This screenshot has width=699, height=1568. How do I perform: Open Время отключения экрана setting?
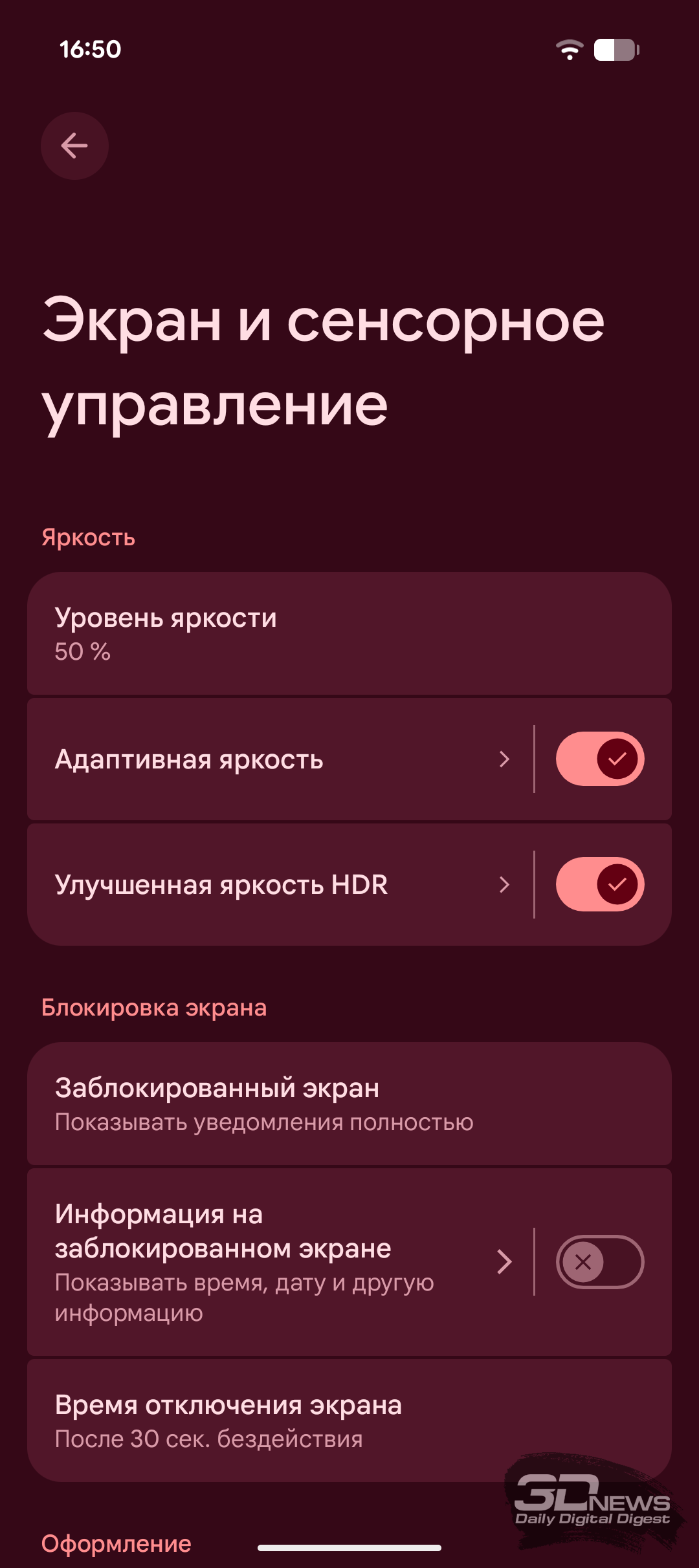coord(348,1421)
